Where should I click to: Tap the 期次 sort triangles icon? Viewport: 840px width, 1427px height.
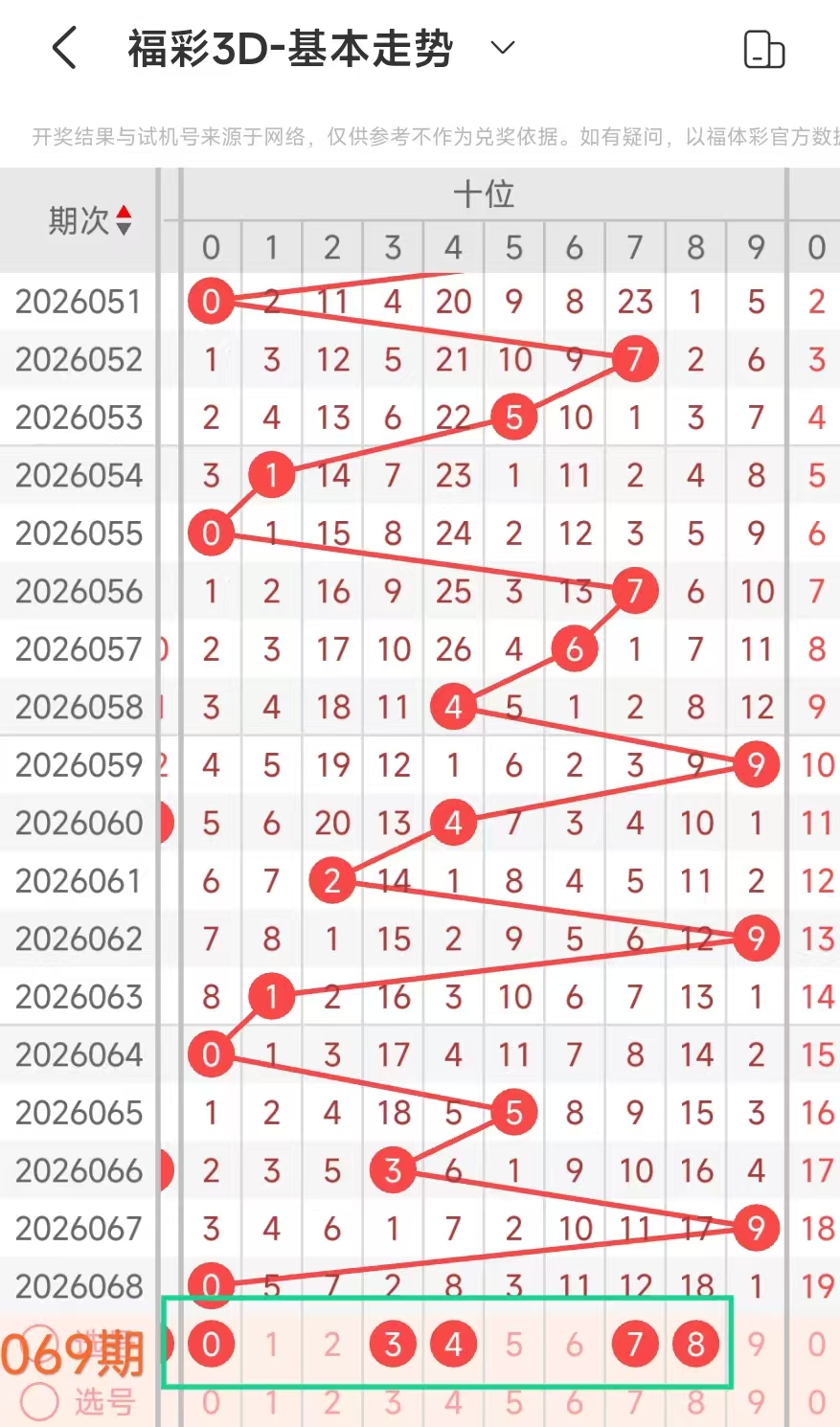(124, 219)
